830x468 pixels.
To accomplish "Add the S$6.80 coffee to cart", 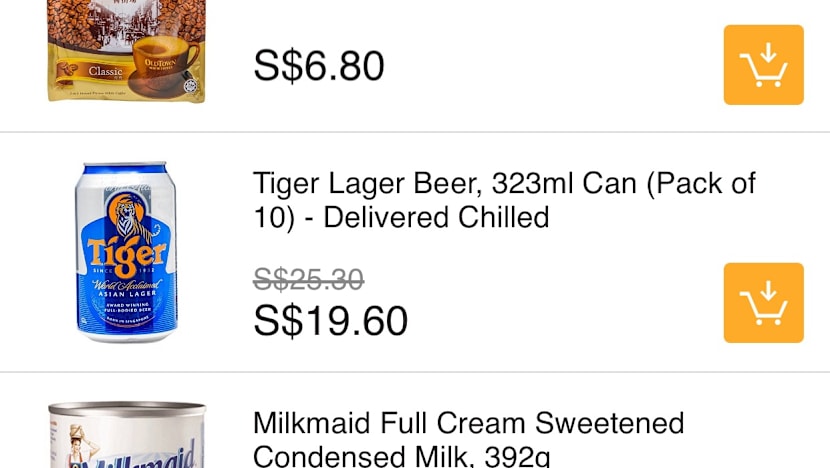I will [x=763, y=65].
